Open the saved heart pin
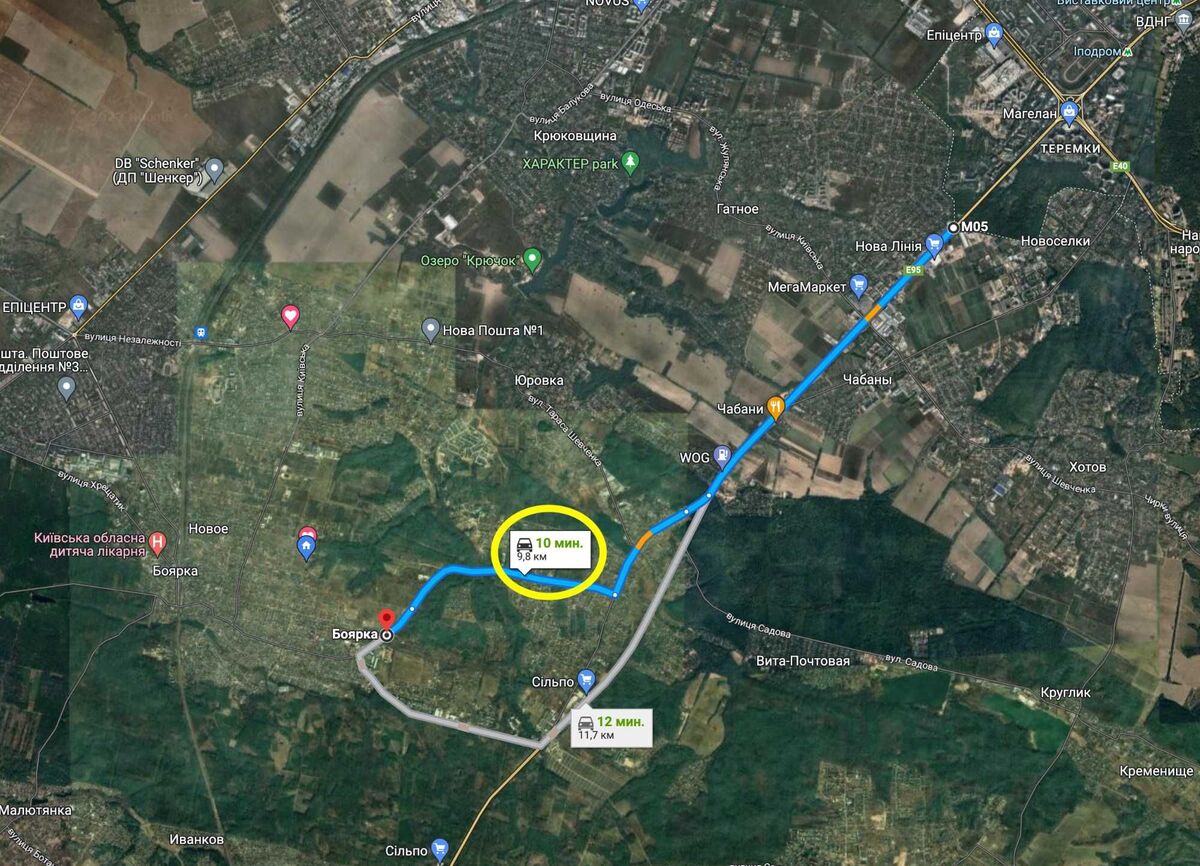 click(x=290, y=317)
